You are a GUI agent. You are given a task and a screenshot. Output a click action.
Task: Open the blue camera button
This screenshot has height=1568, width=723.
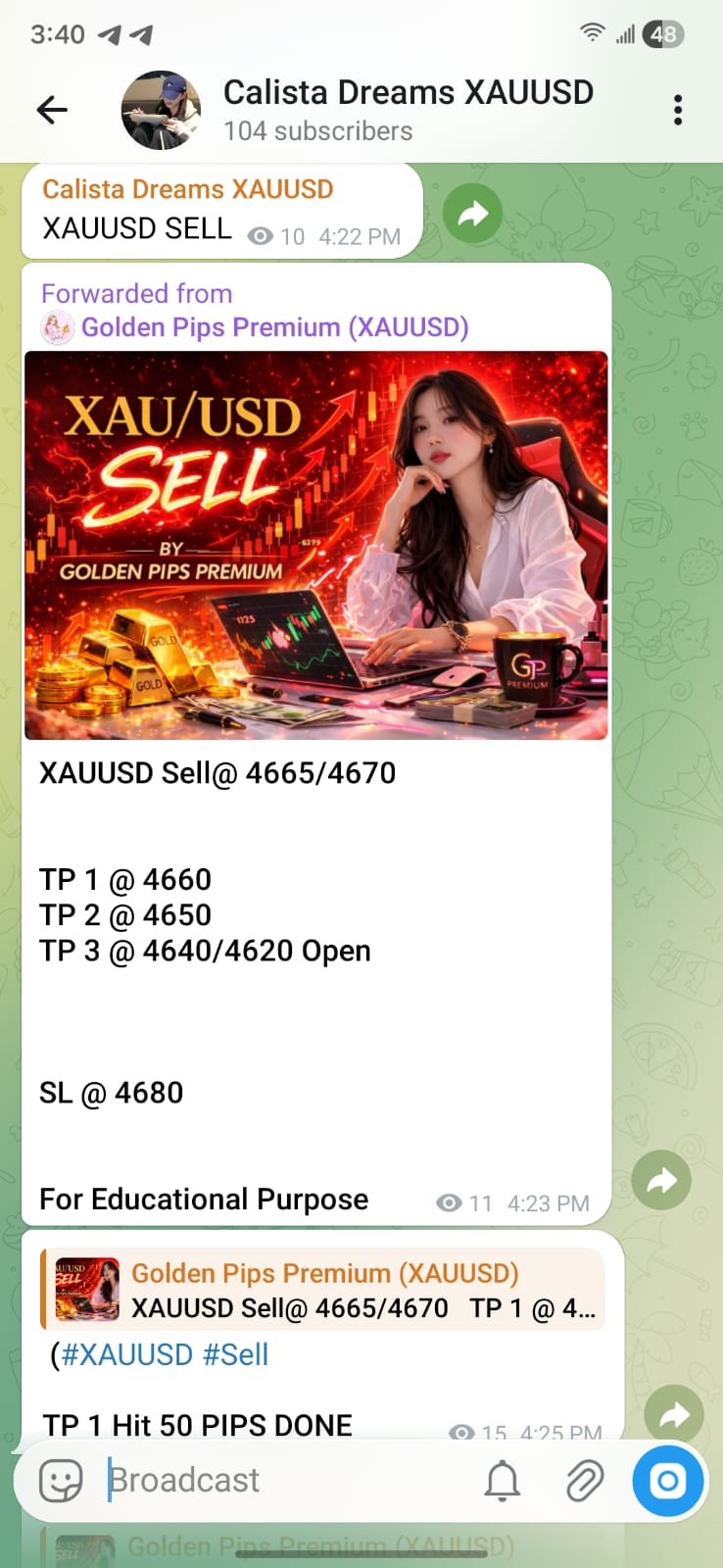pyautogui.click(x=668, y=1481)
